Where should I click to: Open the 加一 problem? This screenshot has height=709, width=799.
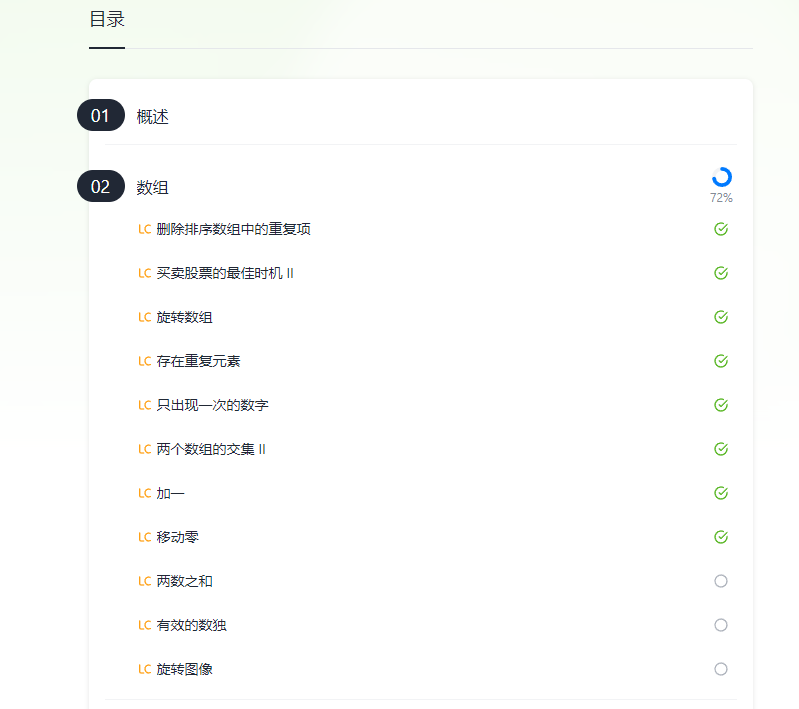click(x=170, y=493)
